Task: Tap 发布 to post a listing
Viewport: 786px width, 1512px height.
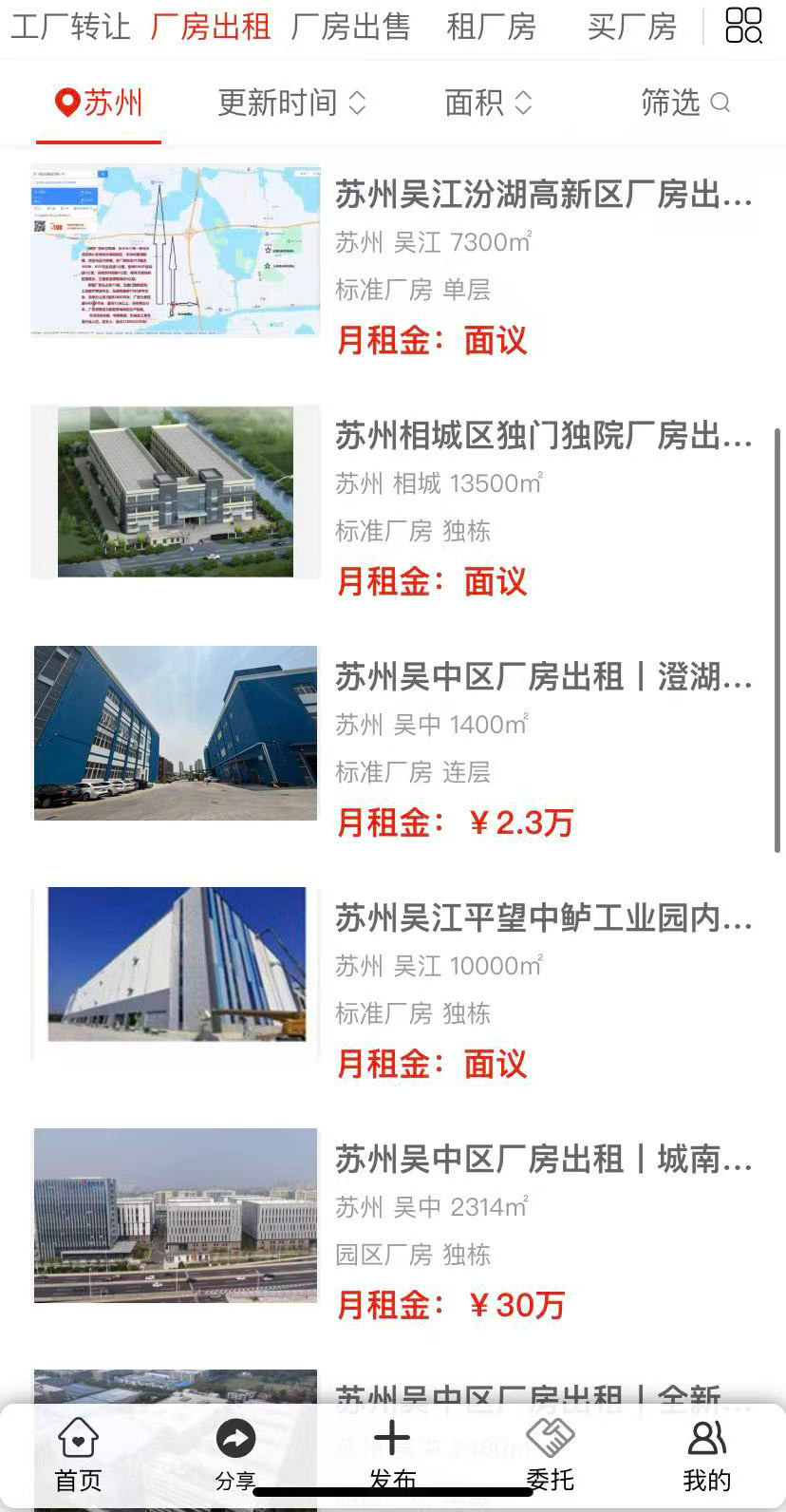Action: point(392,1453)
